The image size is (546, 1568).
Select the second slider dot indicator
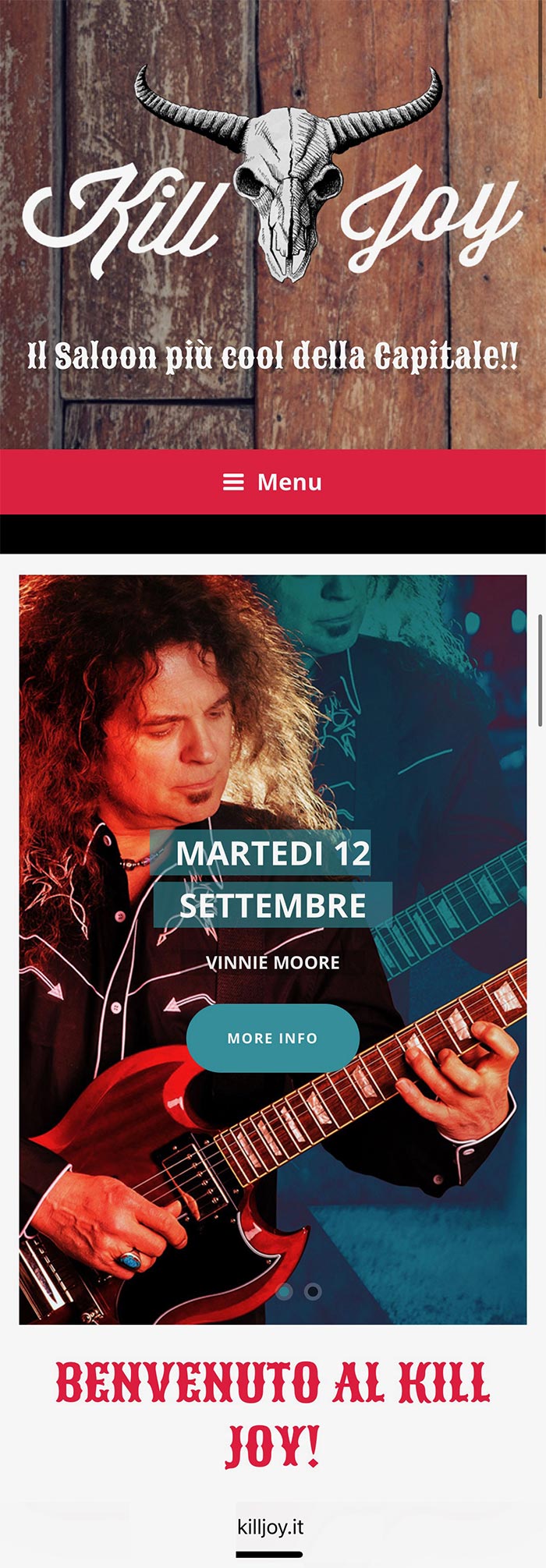[x=313, y=1291]
